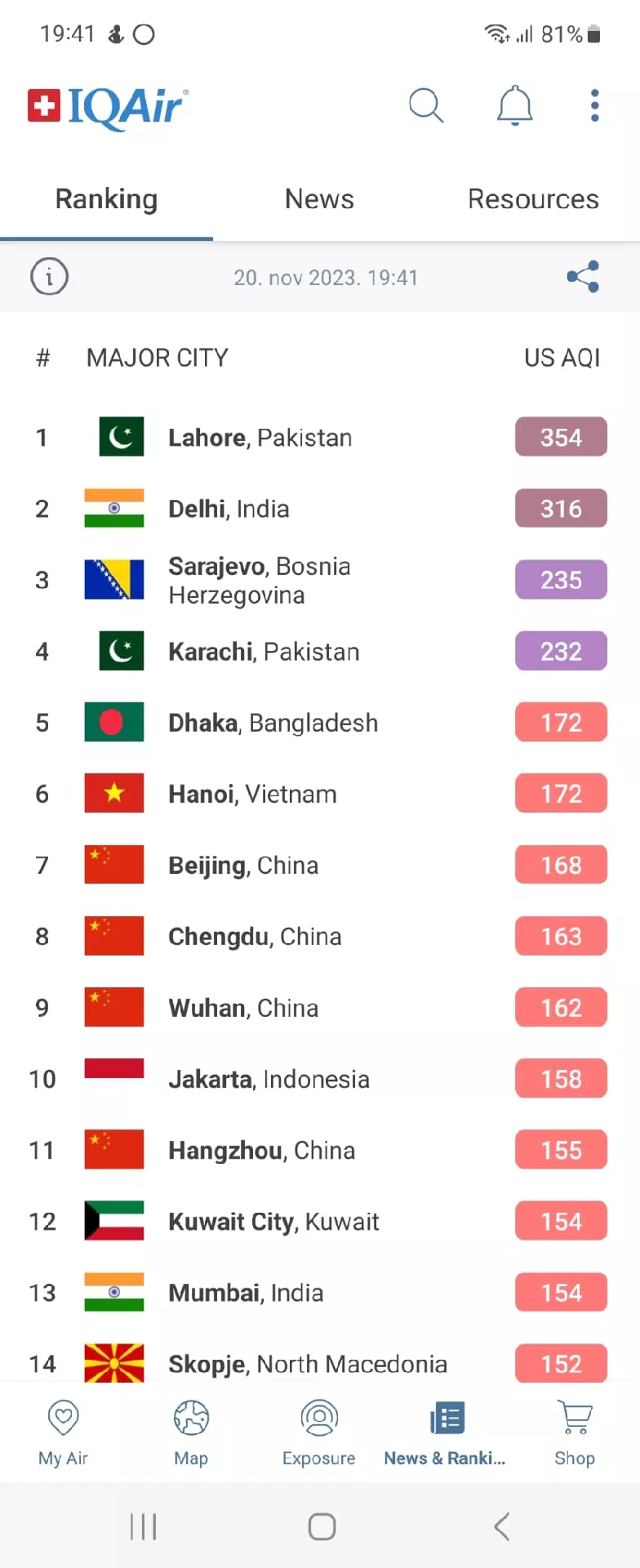Open the Map tab
Image resolution: width=640 pixels, height=1568 pixels.
pos(191,1432)
